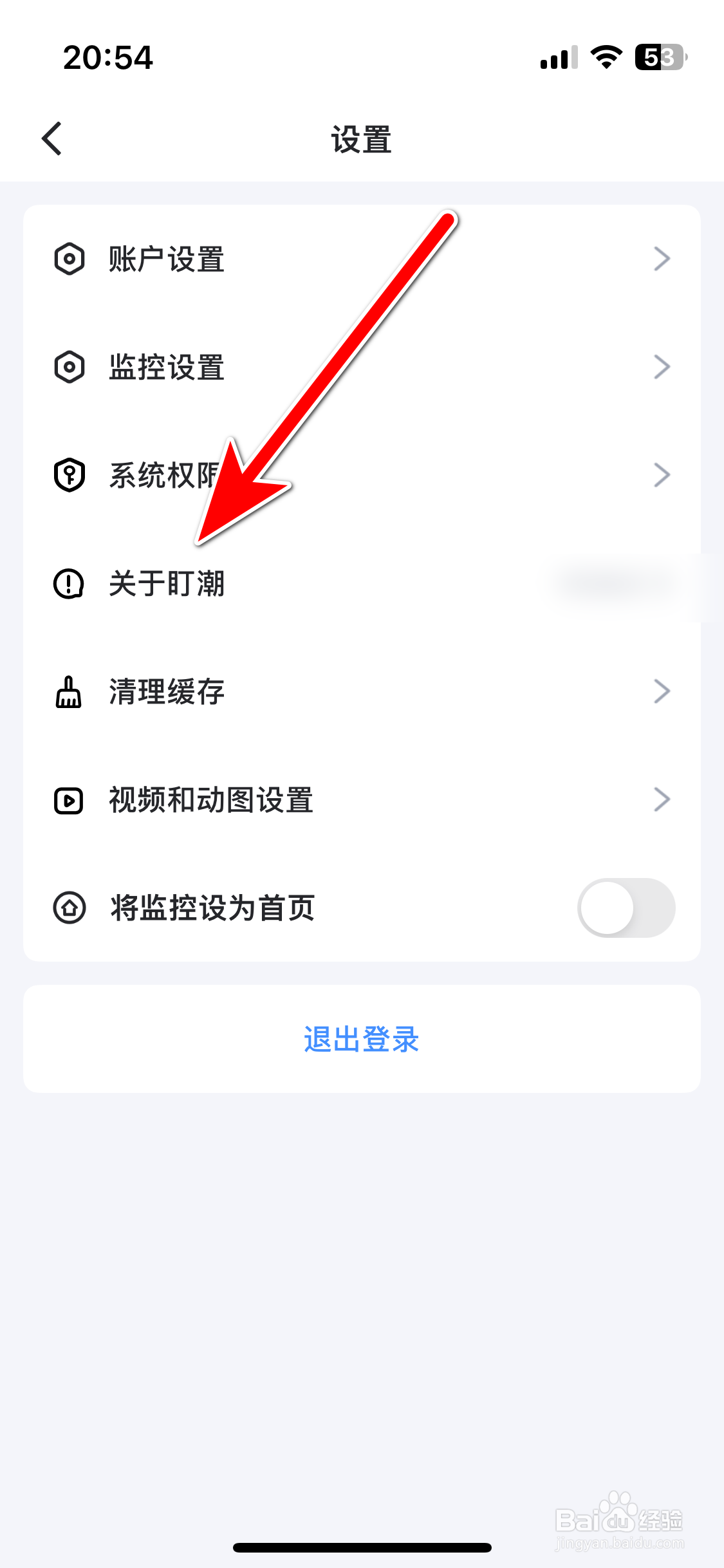Image resolution: width=724 pixels, height=1568 pixels.
Task: Open 监控设置 using the right arrow
Action: pos(662,368)
